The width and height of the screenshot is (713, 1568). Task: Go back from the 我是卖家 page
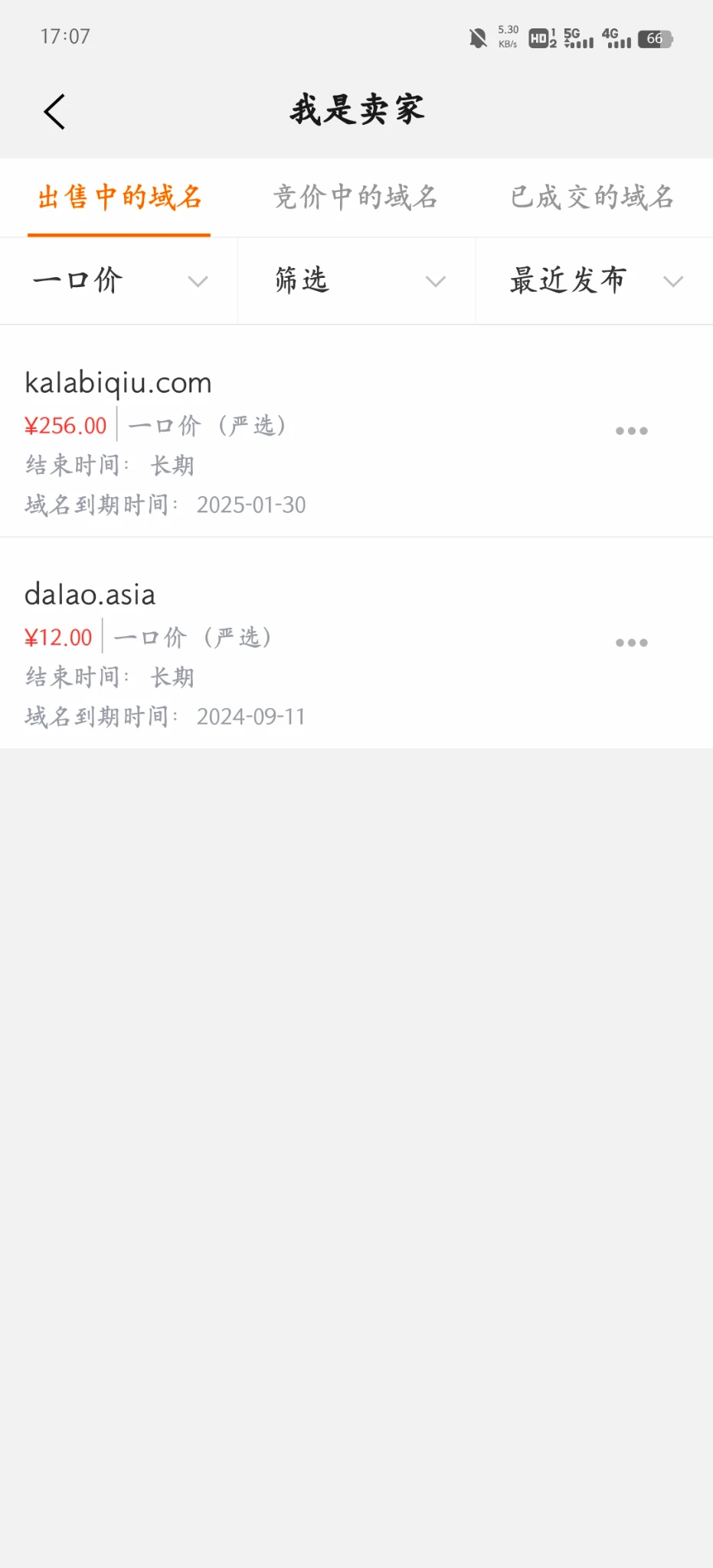click(x=54, y=112)
